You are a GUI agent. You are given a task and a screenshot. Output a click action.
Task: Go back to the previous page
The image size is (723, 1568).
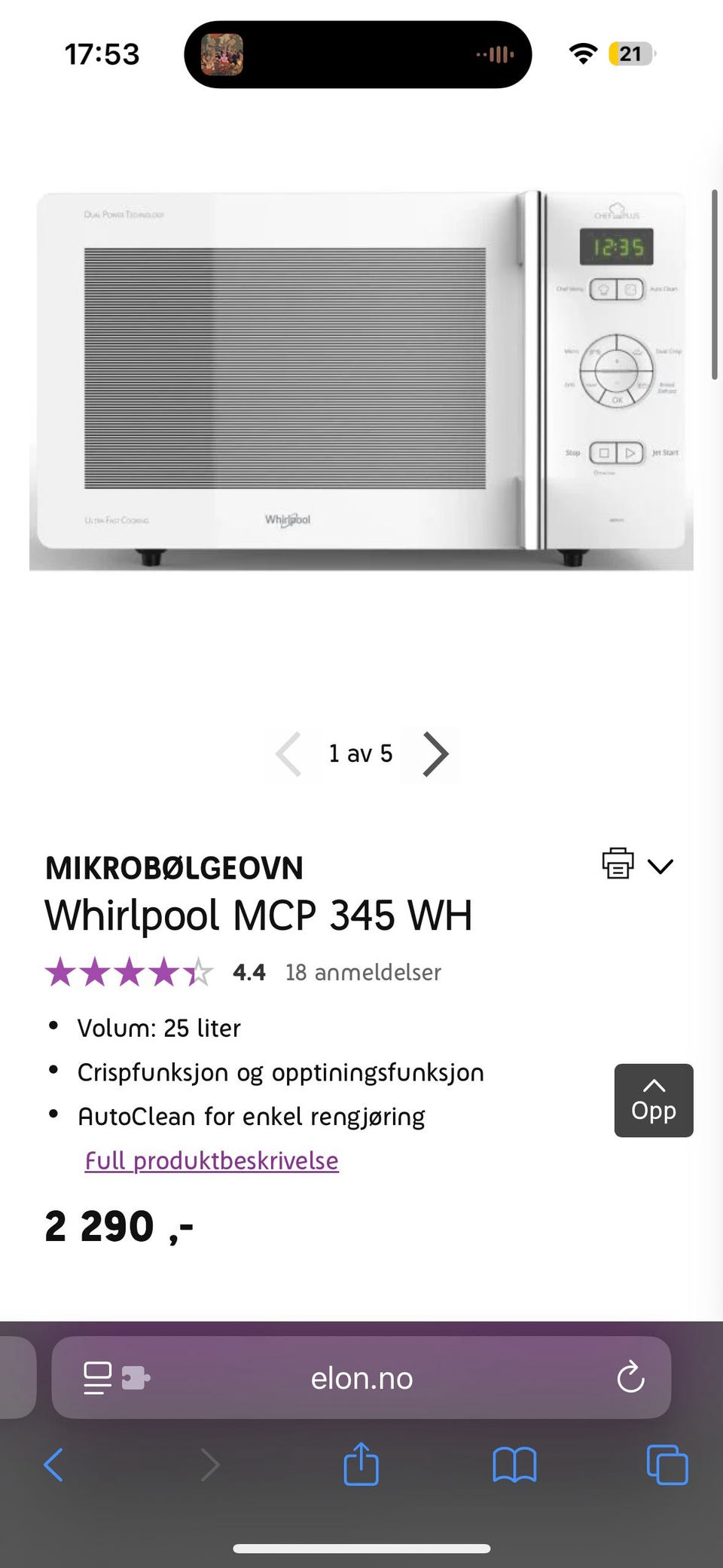[53, 1465]
